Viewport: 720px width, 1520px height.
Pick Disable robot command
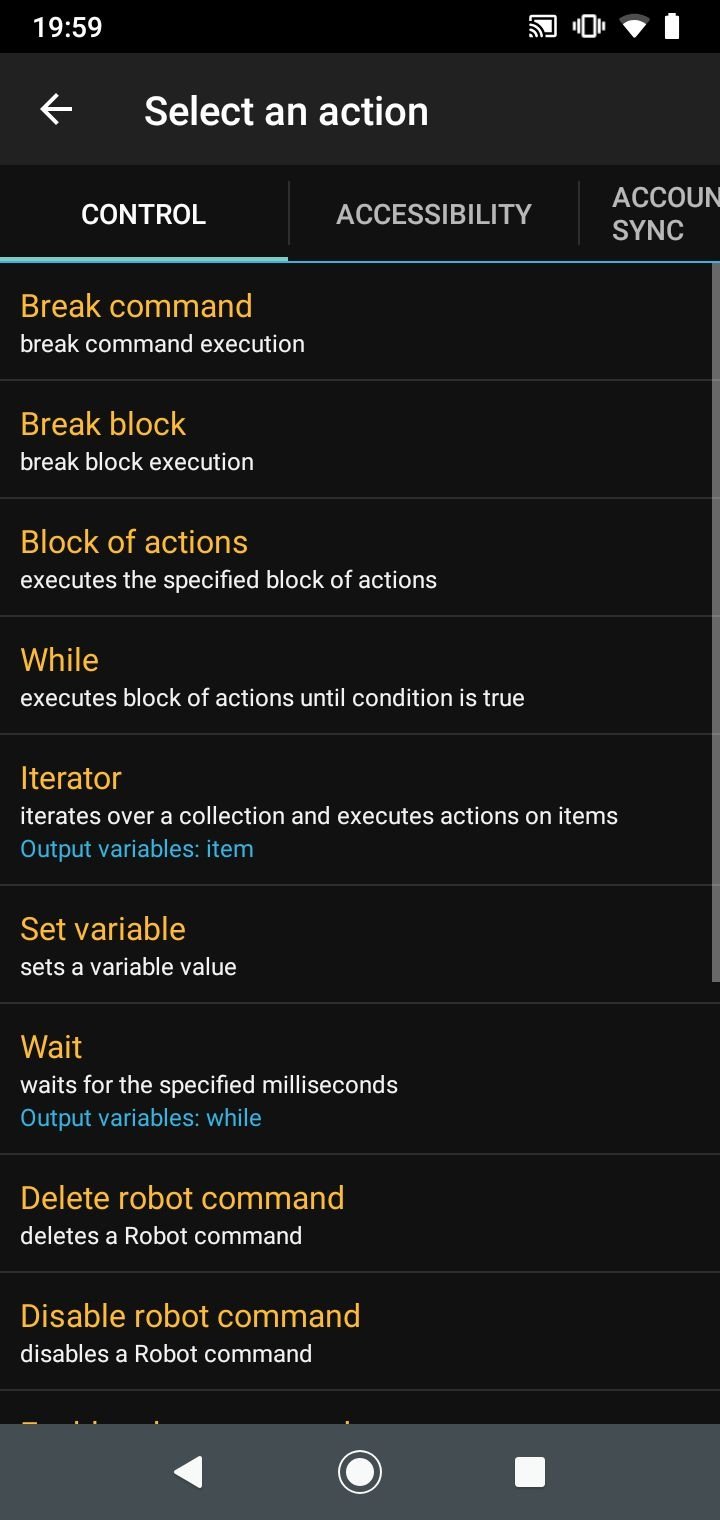[x=360, y=1332]
